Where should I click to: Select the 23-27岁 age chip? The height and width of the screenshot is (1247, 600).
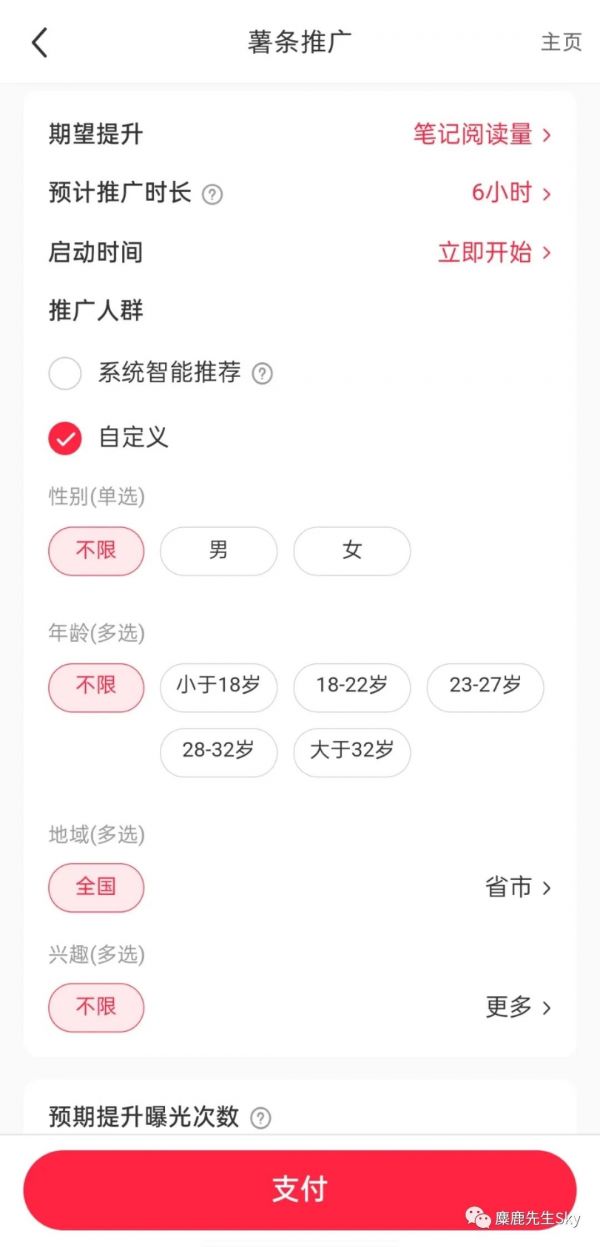[485, 687]
